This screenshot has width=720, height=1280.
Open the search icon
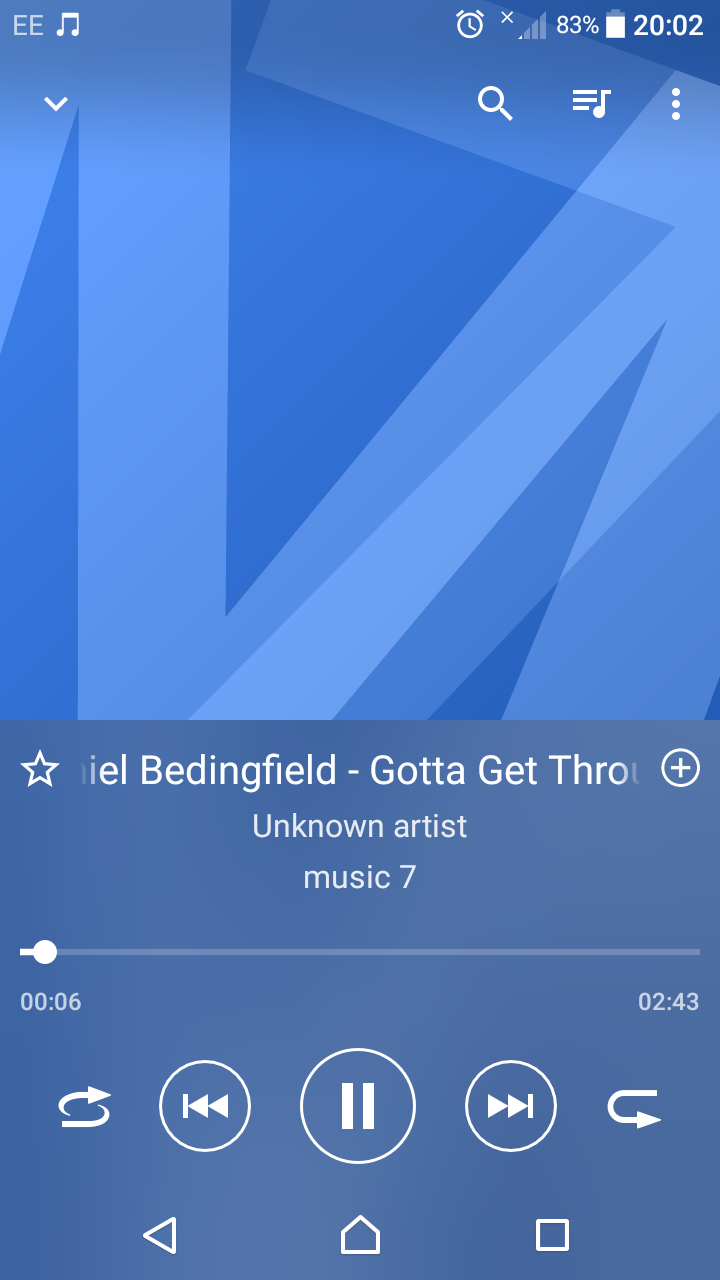pyautogui.click(x=495, y=103)
